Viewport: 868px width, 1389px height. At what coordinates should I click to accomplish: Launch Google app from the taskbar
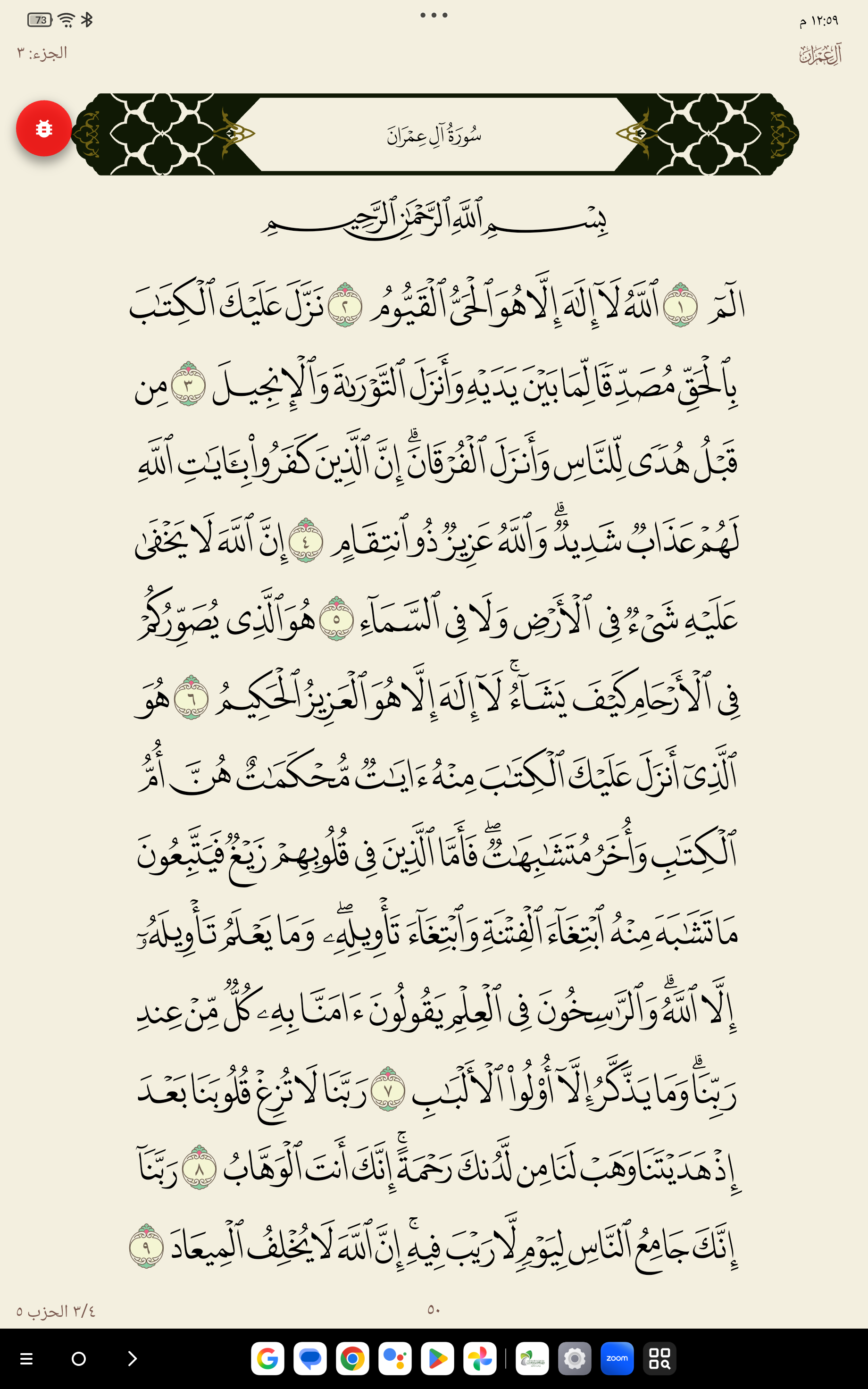267,1358
